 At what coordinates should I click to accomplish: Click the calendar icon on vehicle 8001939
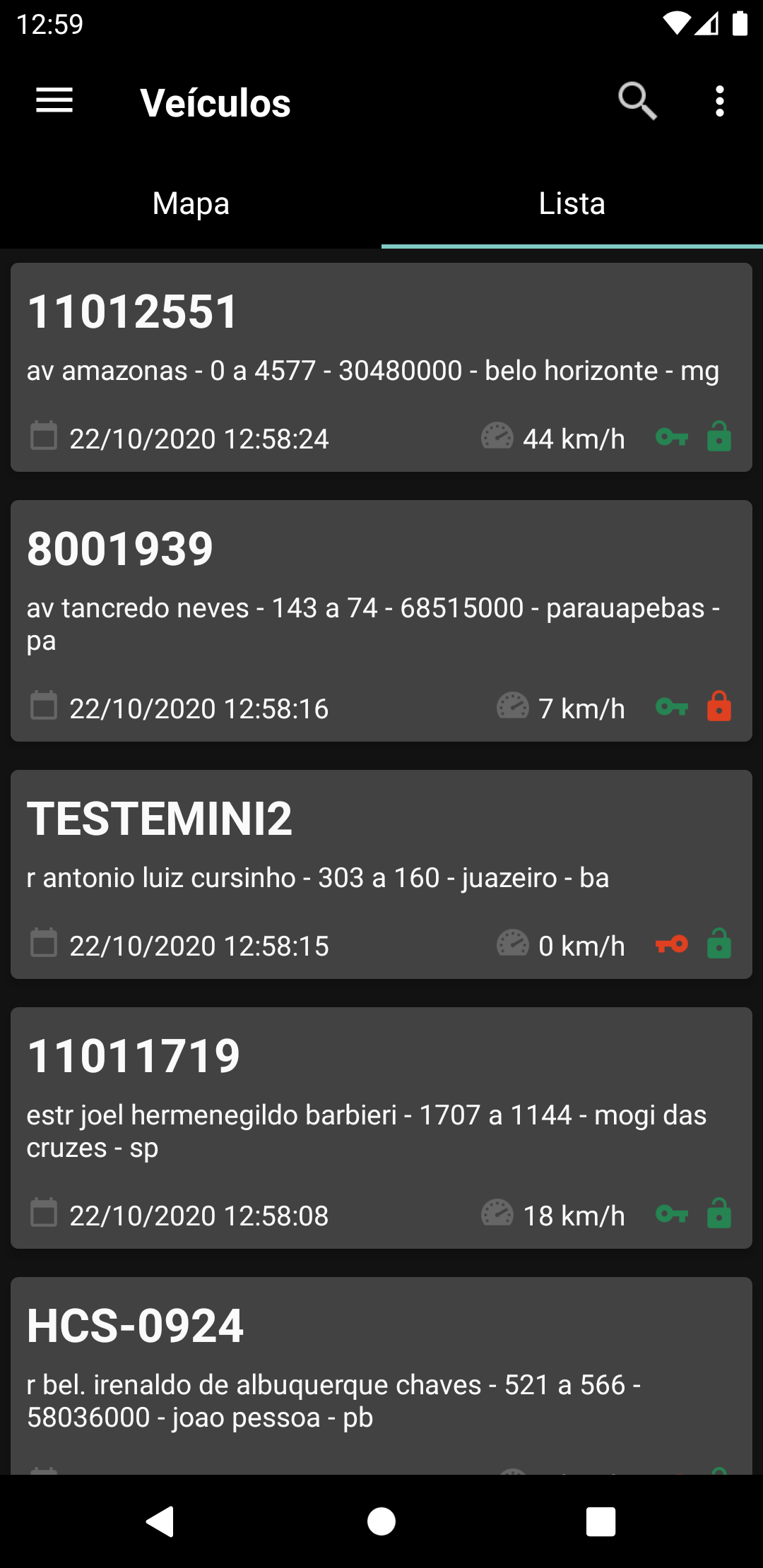point(45,707)
